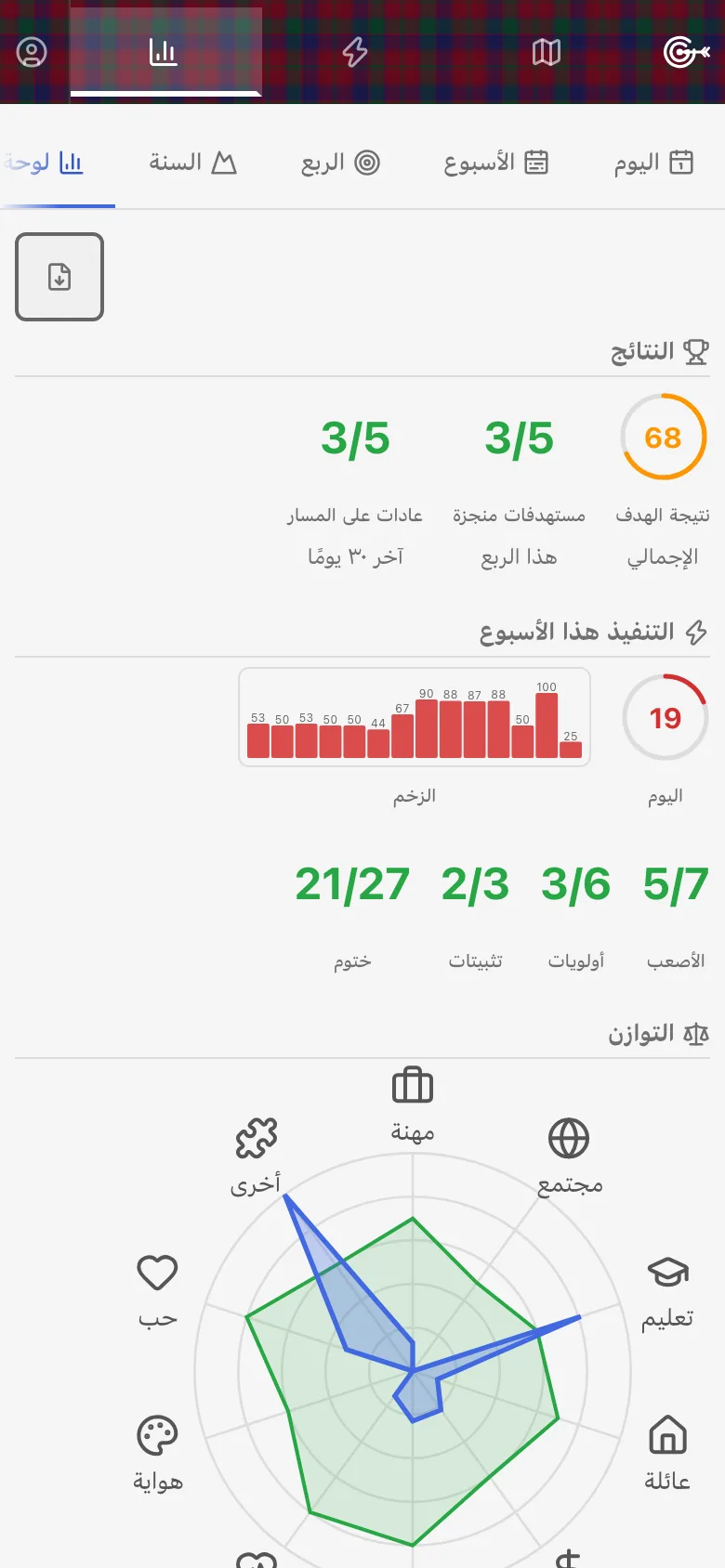Select the الربع tab
Screen dimensions: 725x1568
tap(340, 163)
